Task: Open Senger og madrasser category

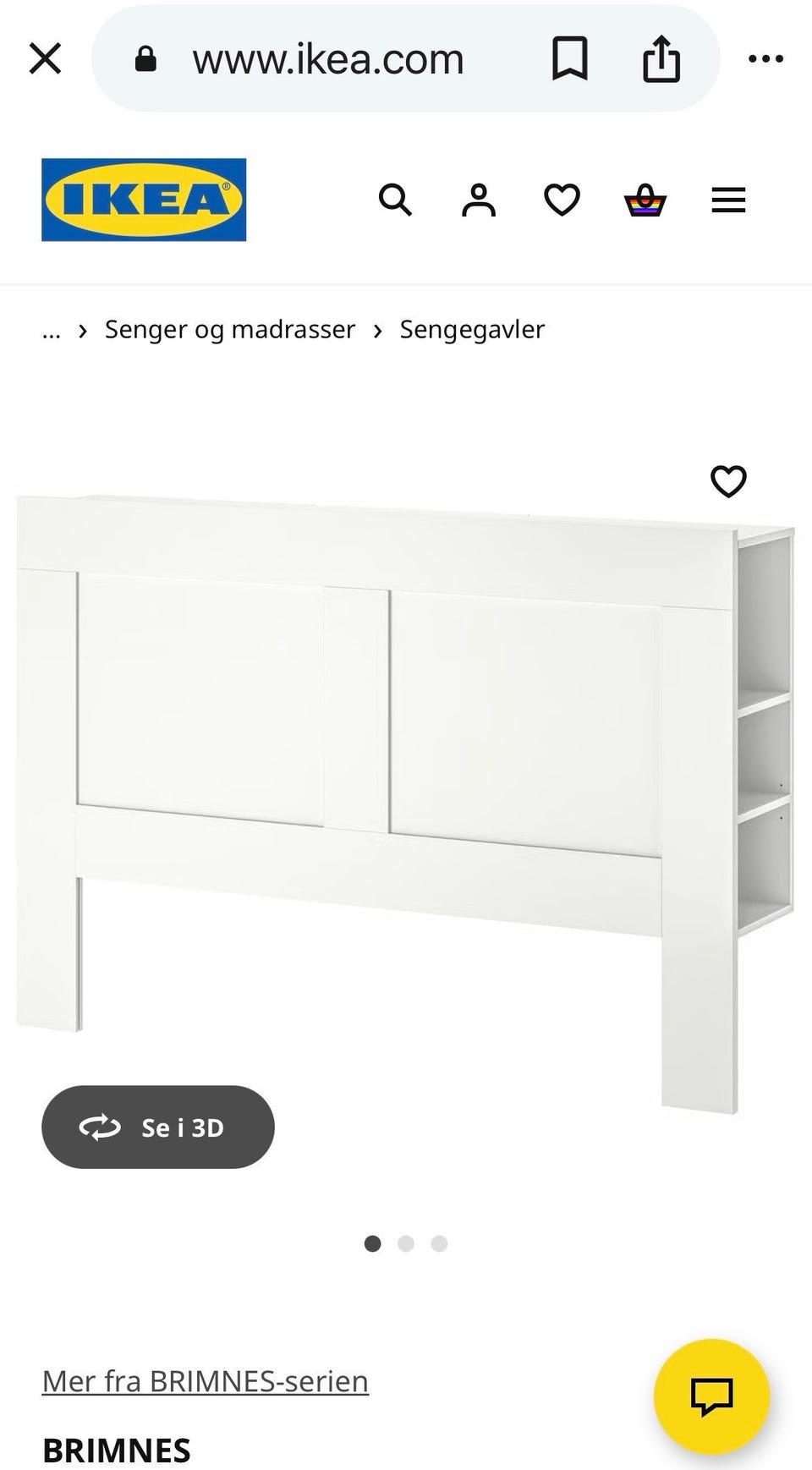Action: click(230, 330)
